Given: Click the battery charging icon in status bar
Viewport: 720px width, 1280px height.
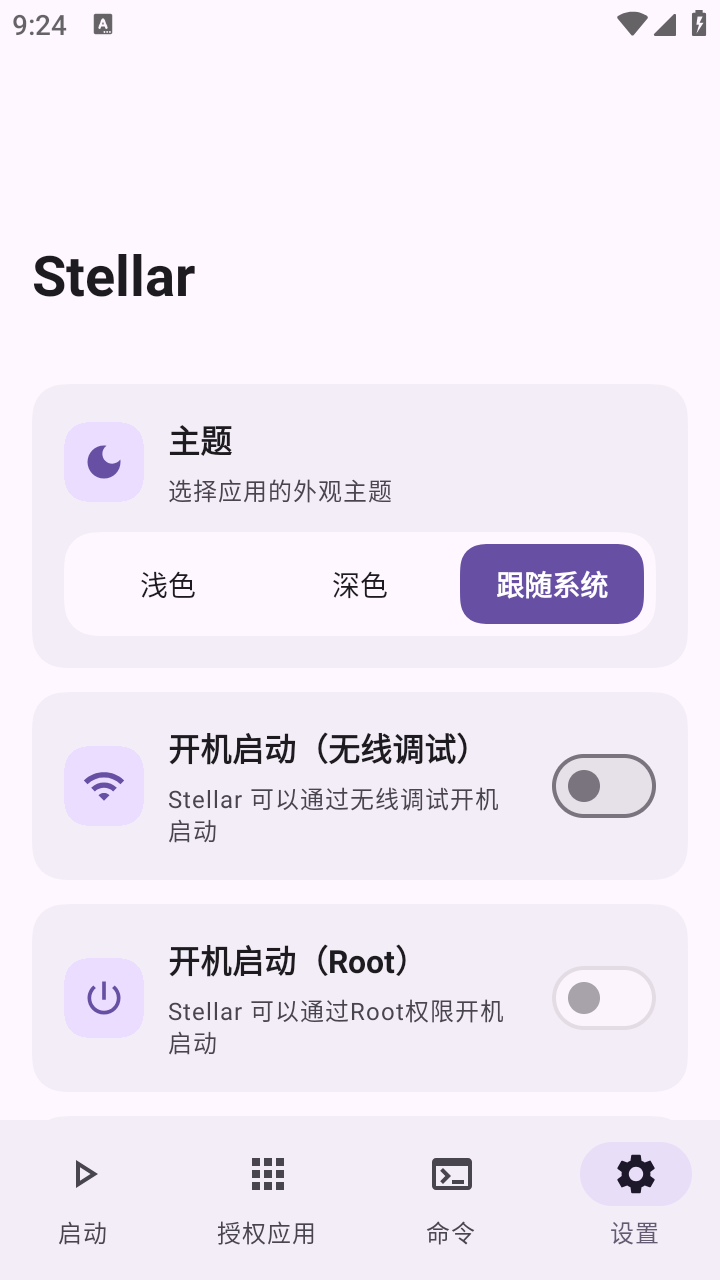Looking at the screenshot, I should pos(697,22).
